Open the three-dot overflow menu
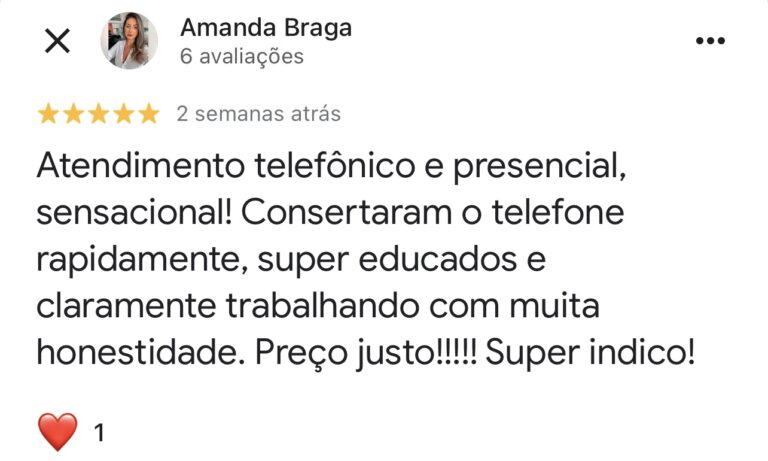 pos(709,41)
